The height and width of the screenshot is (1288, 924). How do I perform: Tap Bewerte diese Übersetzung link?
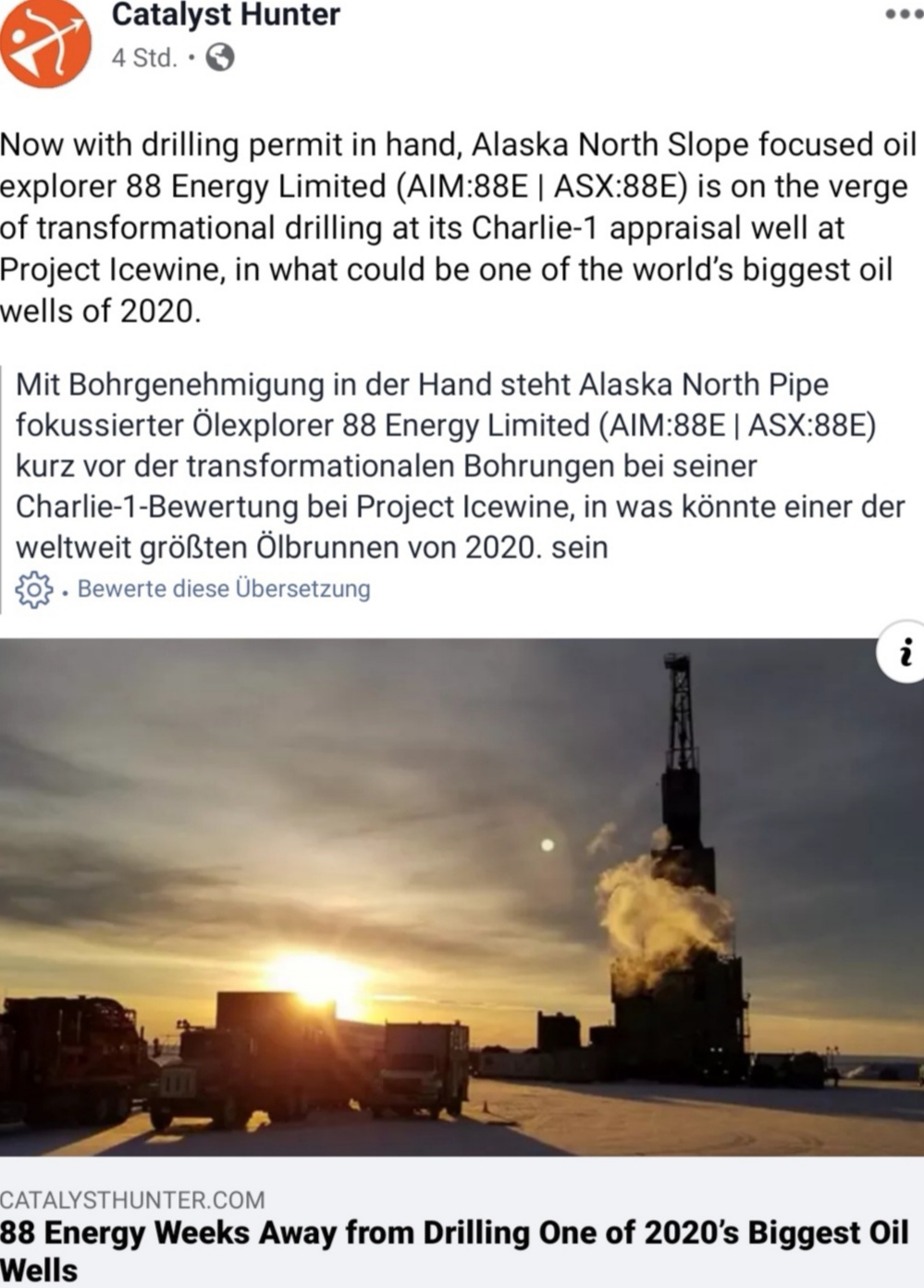[224, 588]
